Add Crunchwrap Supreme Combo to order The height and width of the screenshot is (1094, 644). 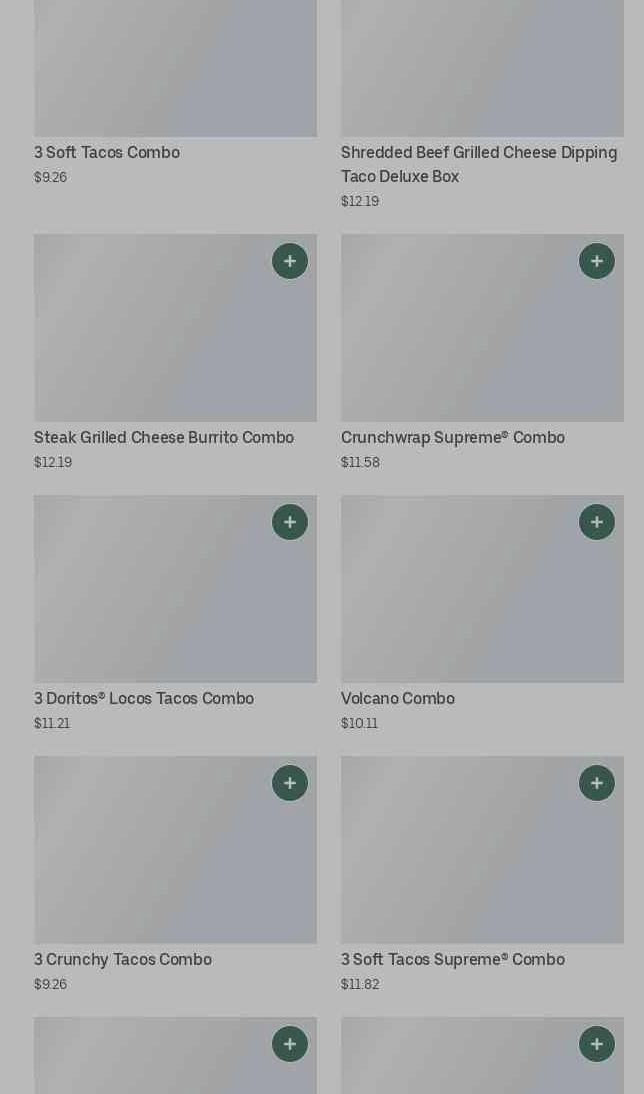(597, 261)
